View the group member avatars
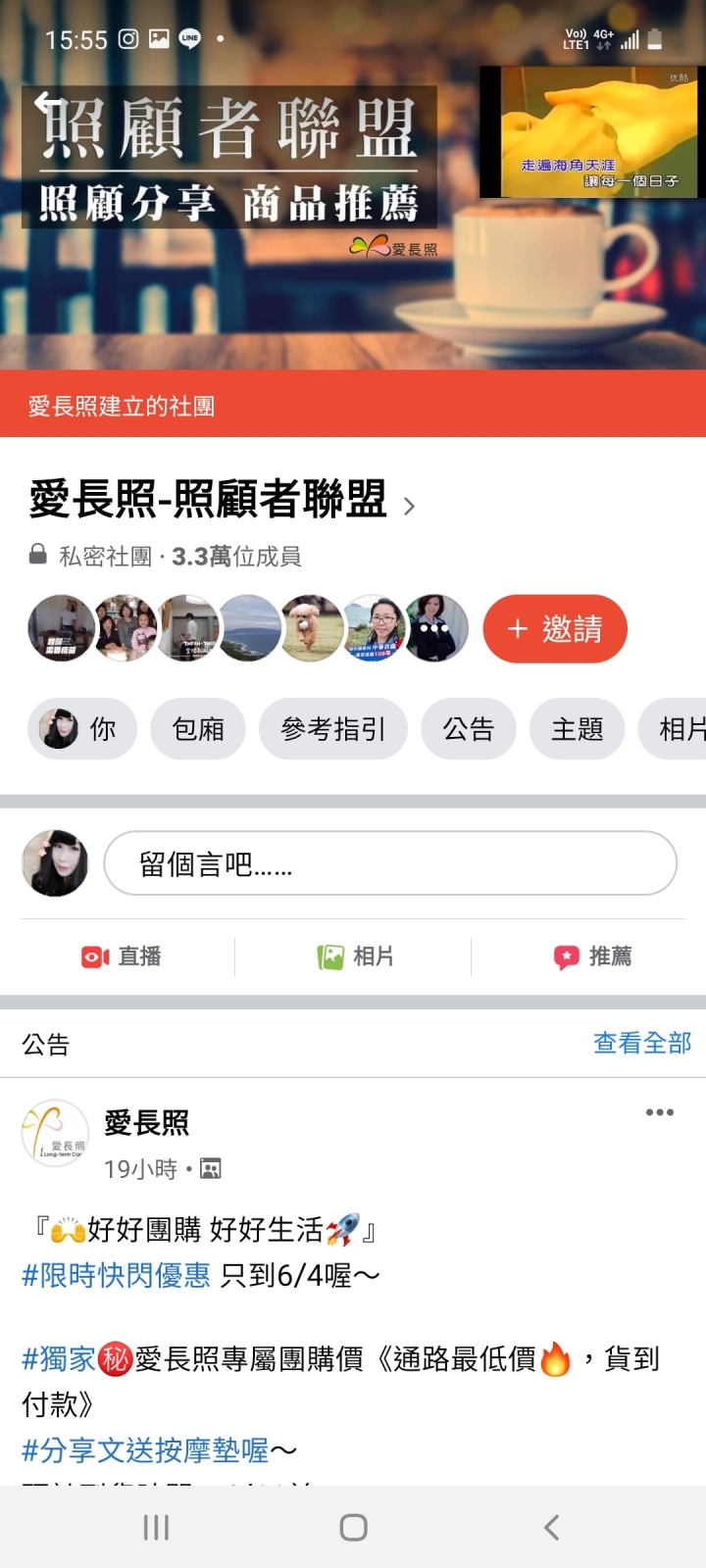Viewport: 706px width, 1568px height. (x=247, y=628)
